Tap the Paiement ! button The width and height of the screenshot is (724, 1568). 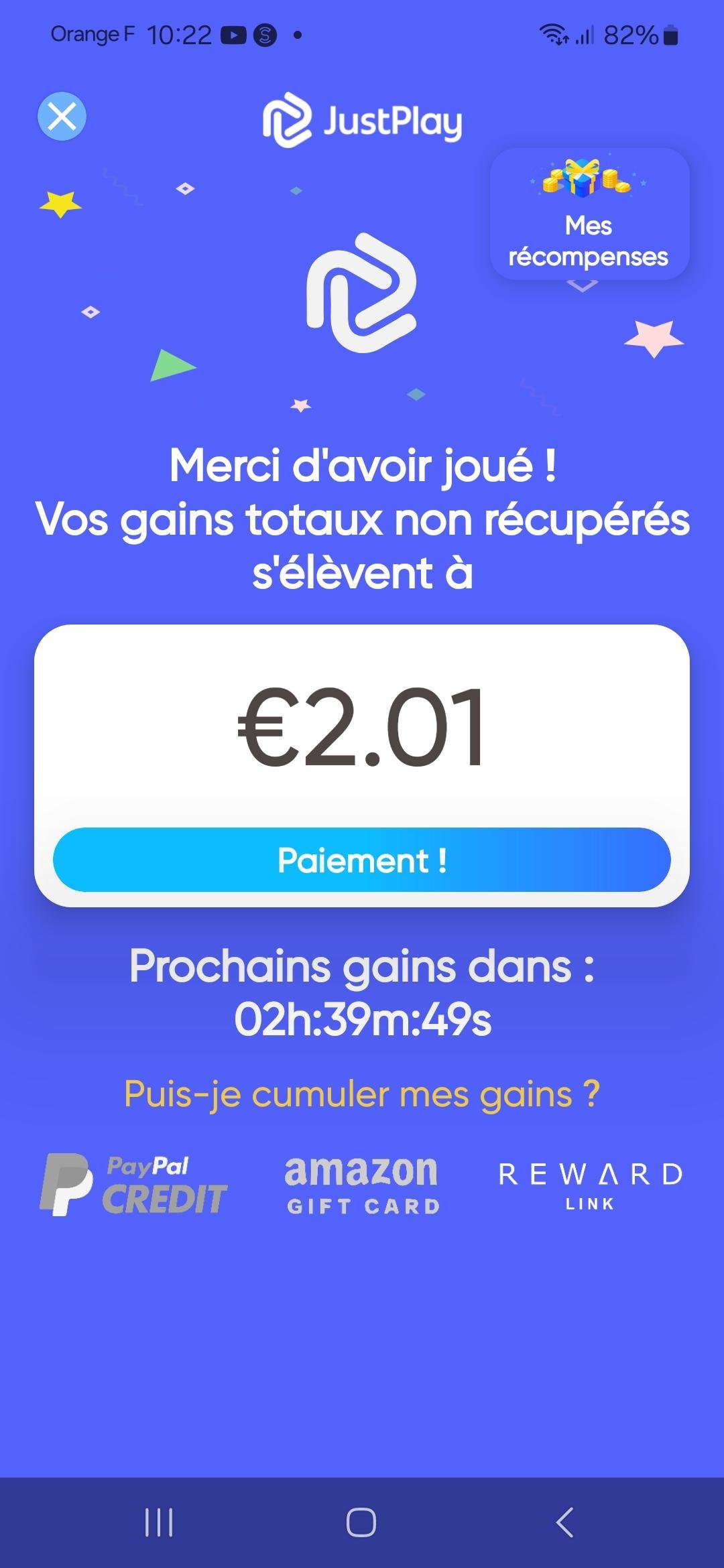362,860
